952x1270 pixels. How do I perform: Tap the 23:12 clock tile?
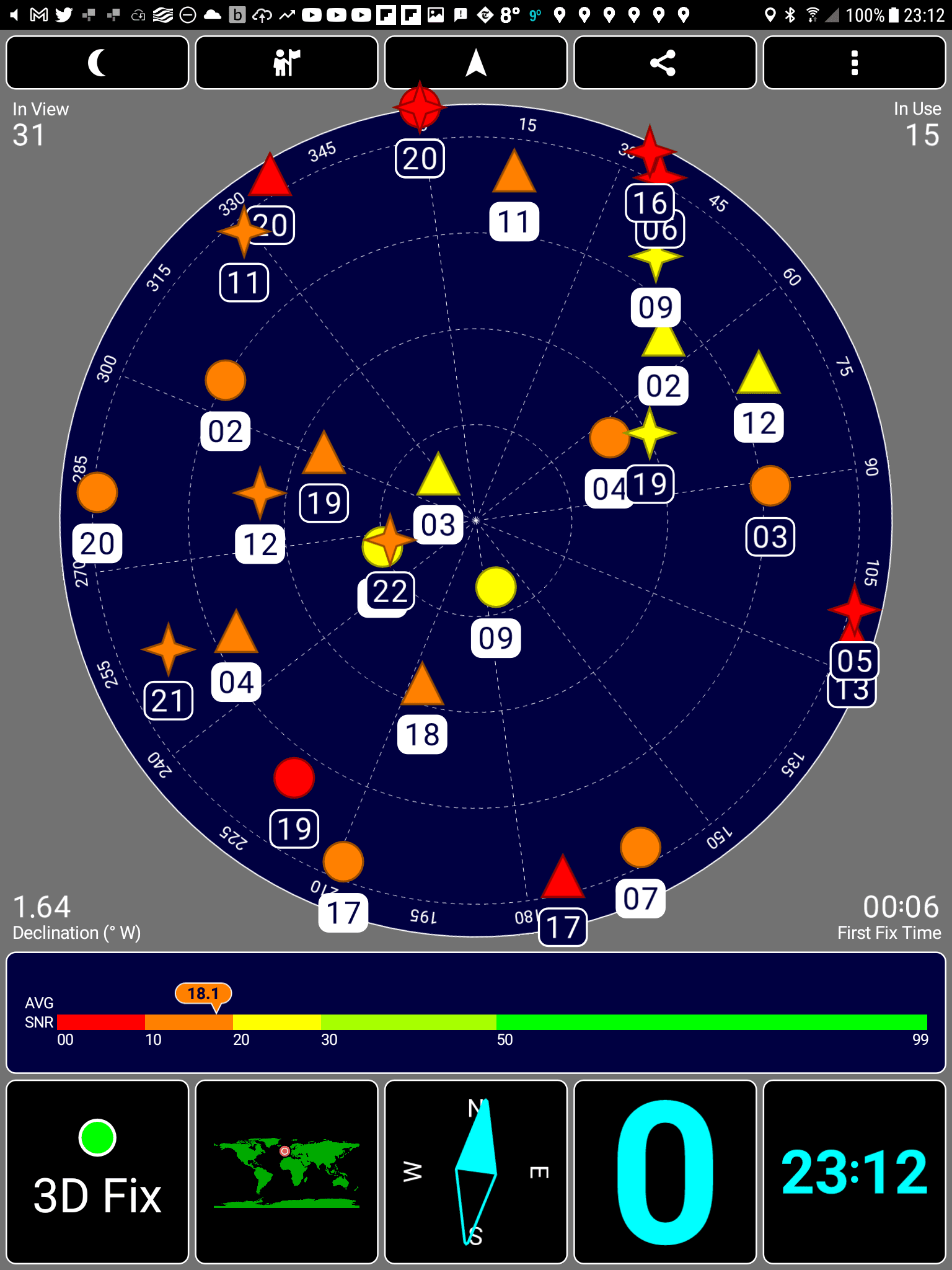click(854, 1171)
